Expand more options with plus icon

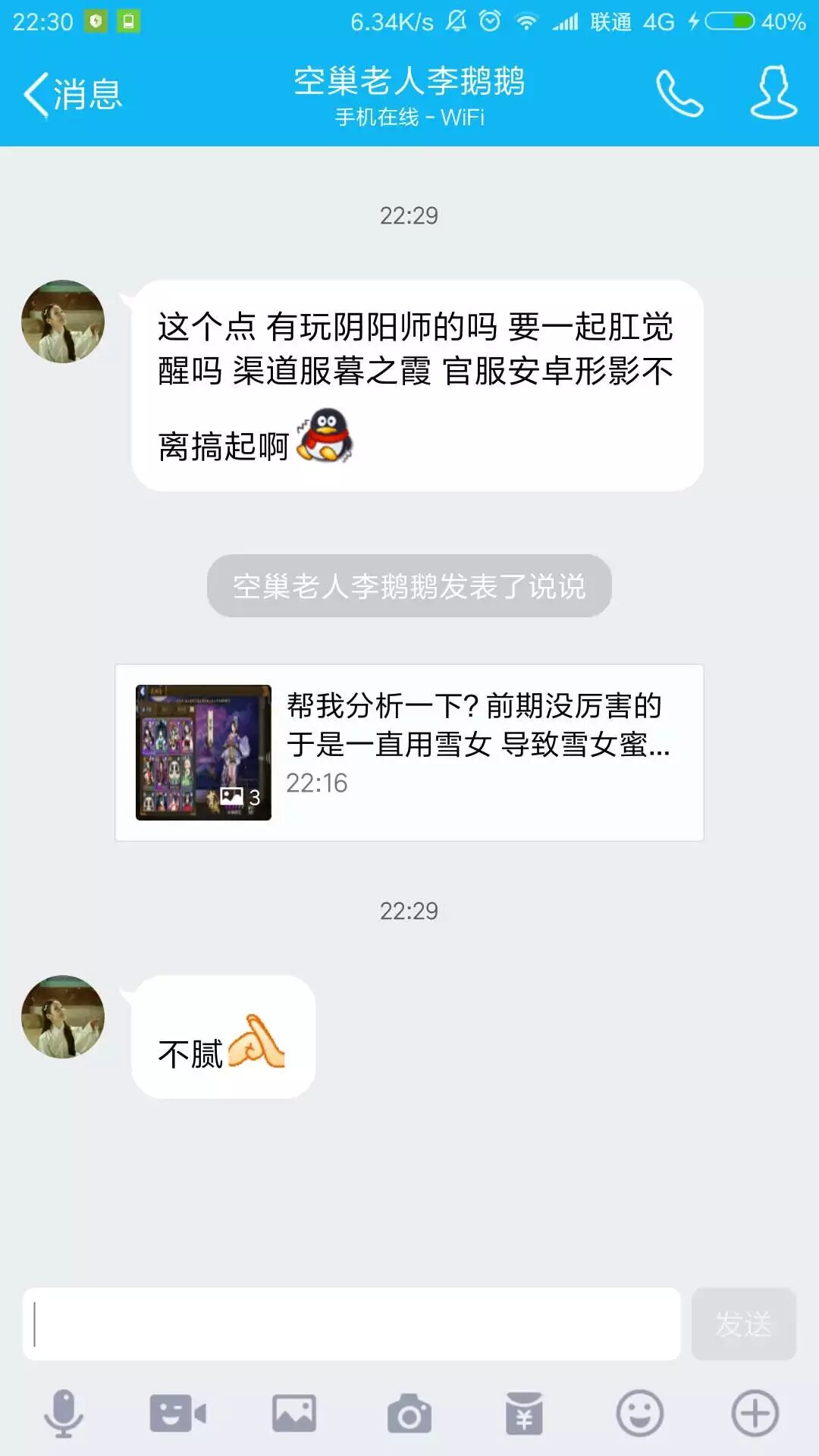click(x=755, y=1414)
